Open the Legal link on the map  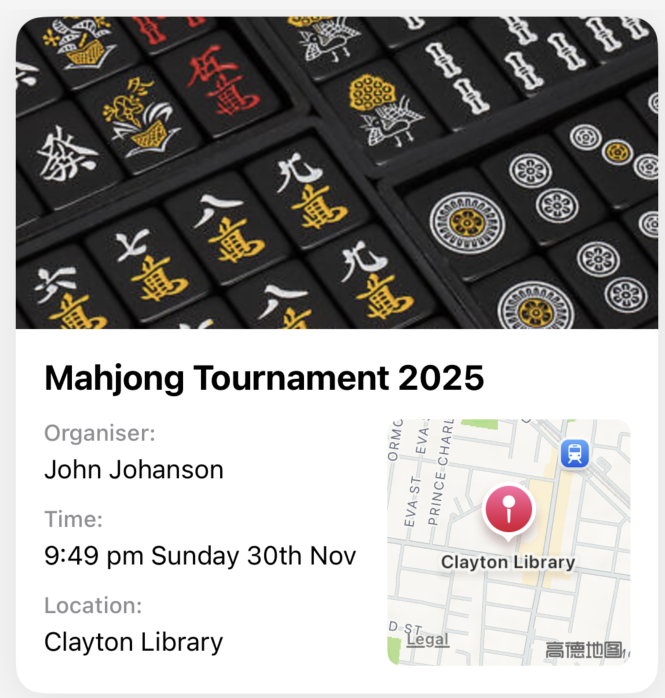coord(427,640)
